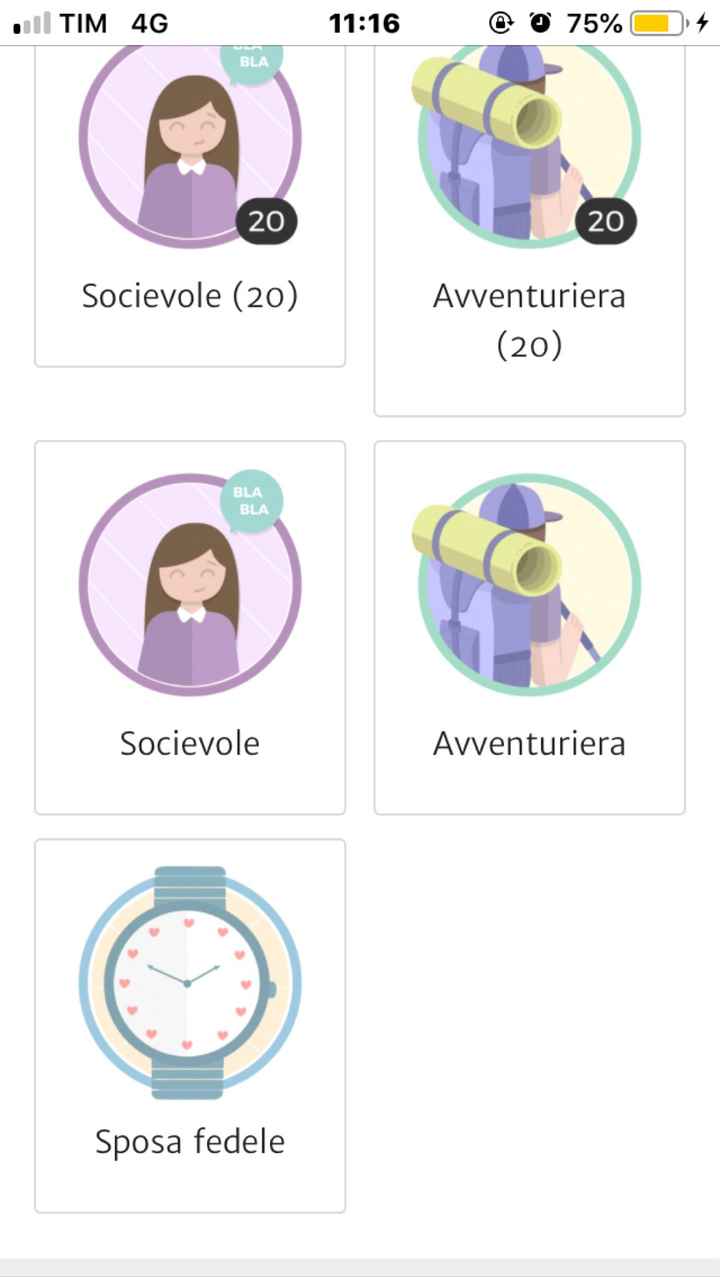Tap the 4G network indicator
This screenshot has height=1277, width=720.
(148, 22)
